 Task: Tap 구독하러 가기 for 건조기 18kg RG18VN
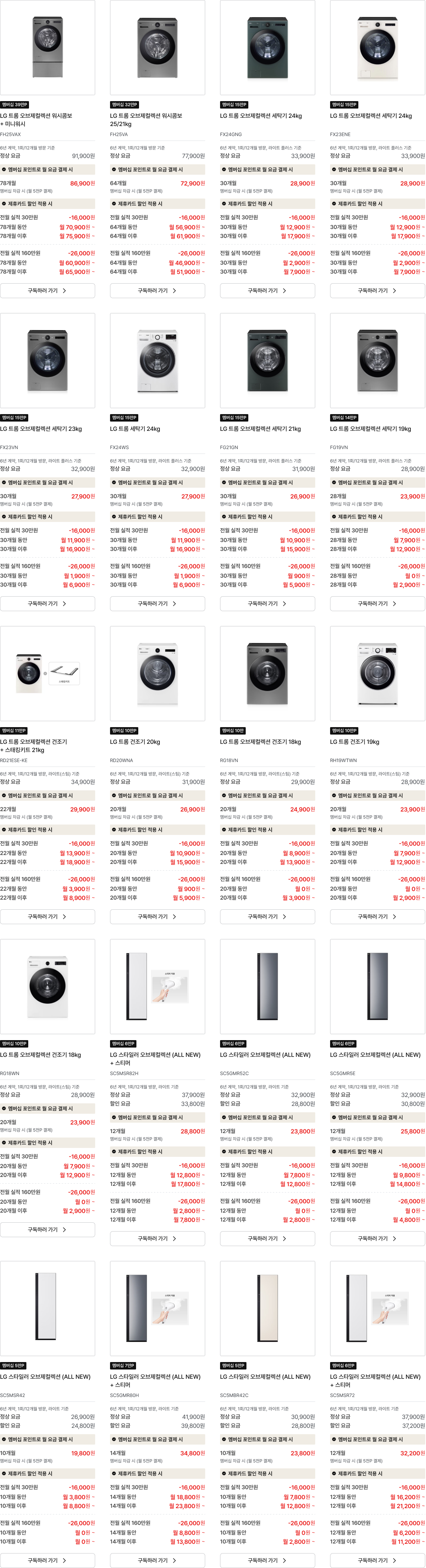point(267,916)
